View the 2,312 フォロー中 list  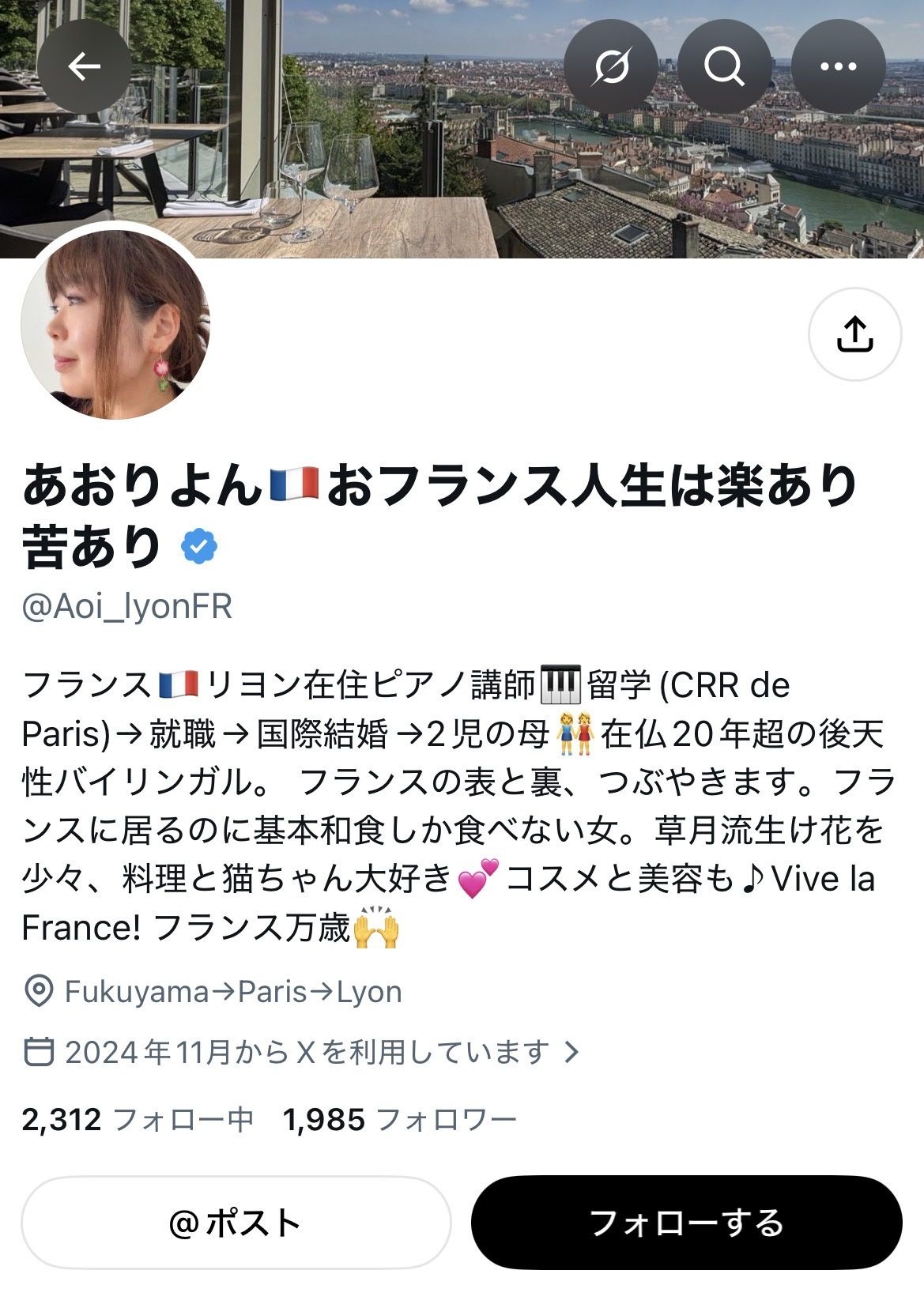click(x=138, y=1119)
